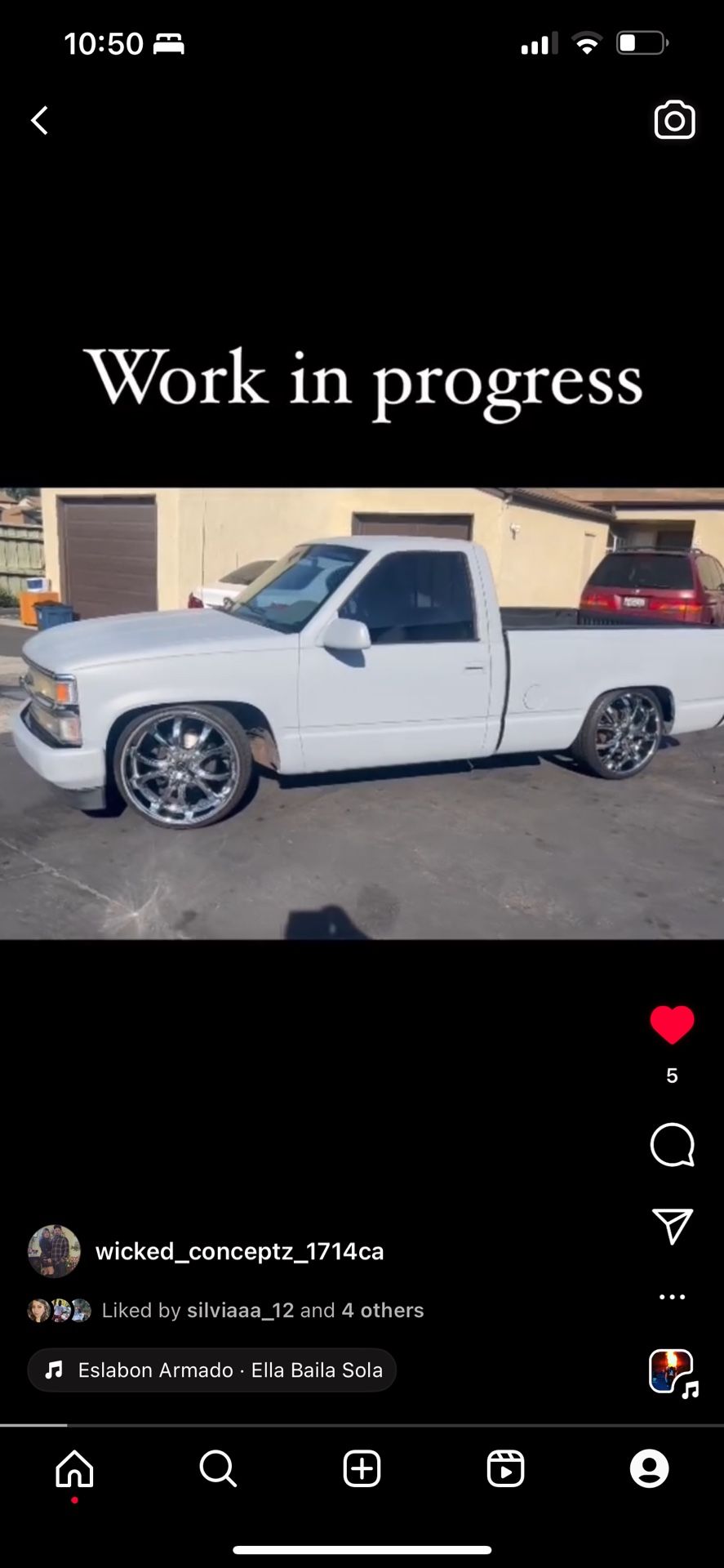Tap wicked_conceptz_1714ca's profile picture

coord(54,1249)
